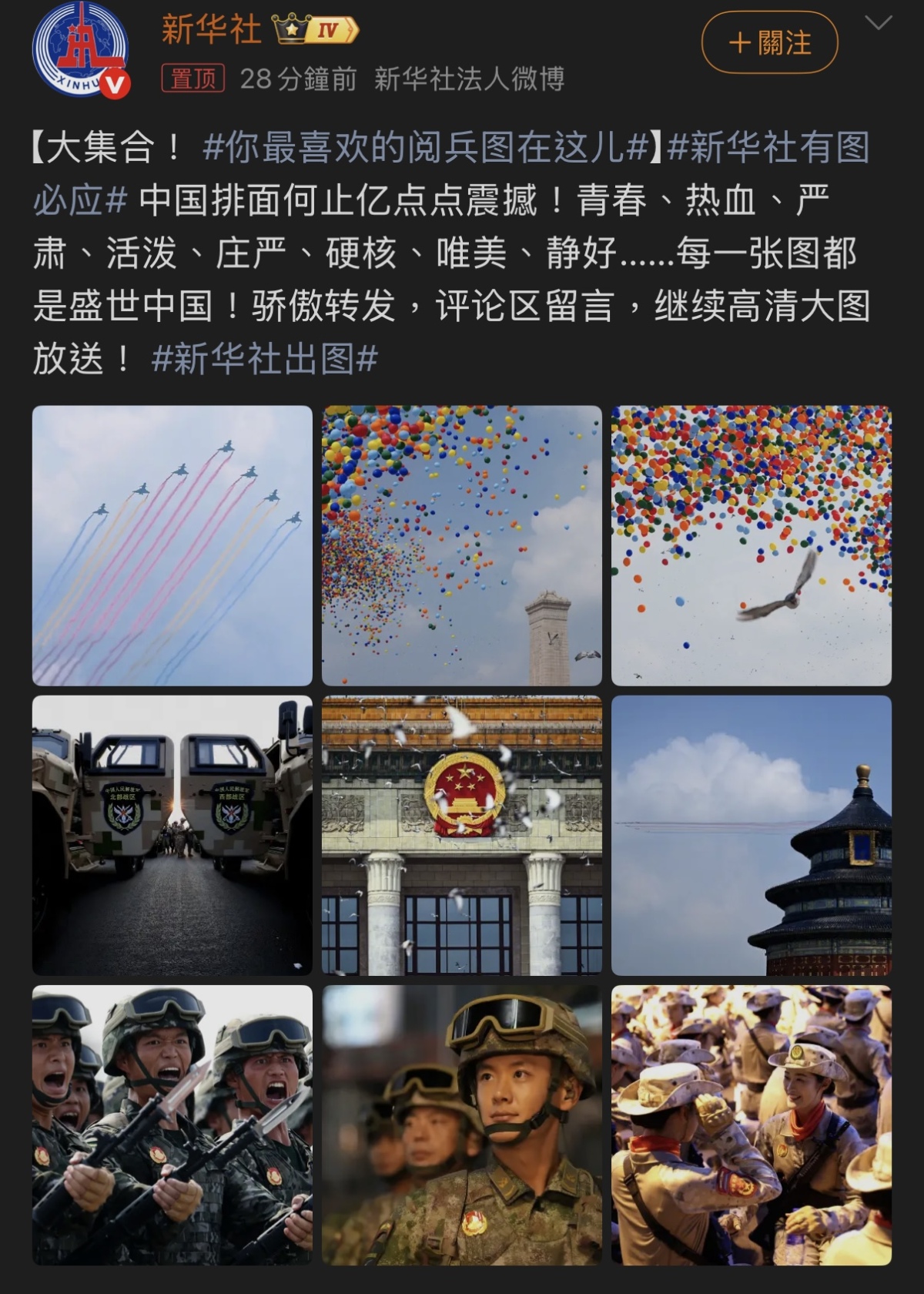Image resolution: width=924 pixels, height=1294 pixels.
Task: View the balloons over the monument photo
Action: coord(461,545)
